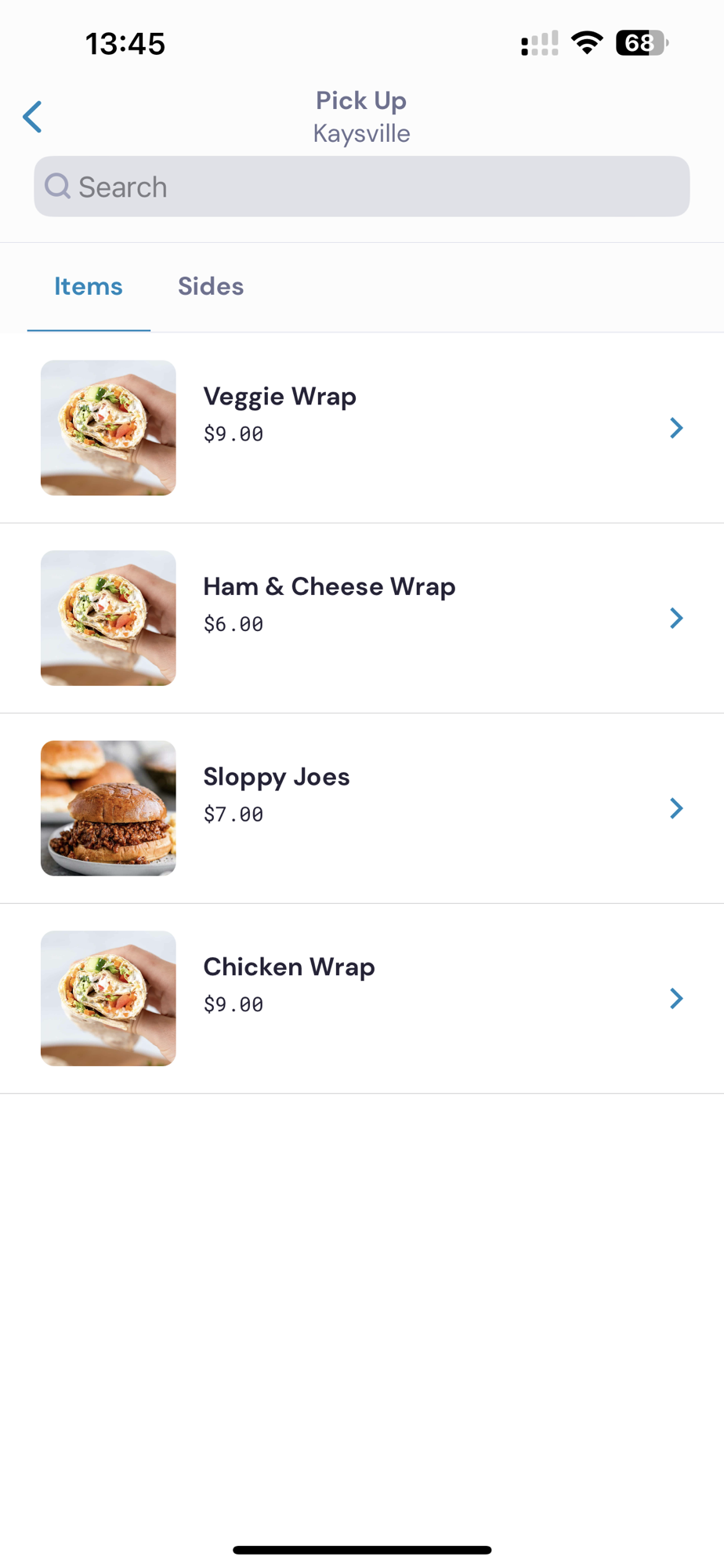Switch to the Sides tab
This screenshot has height=1568, width=724.
tap(211, 286)
